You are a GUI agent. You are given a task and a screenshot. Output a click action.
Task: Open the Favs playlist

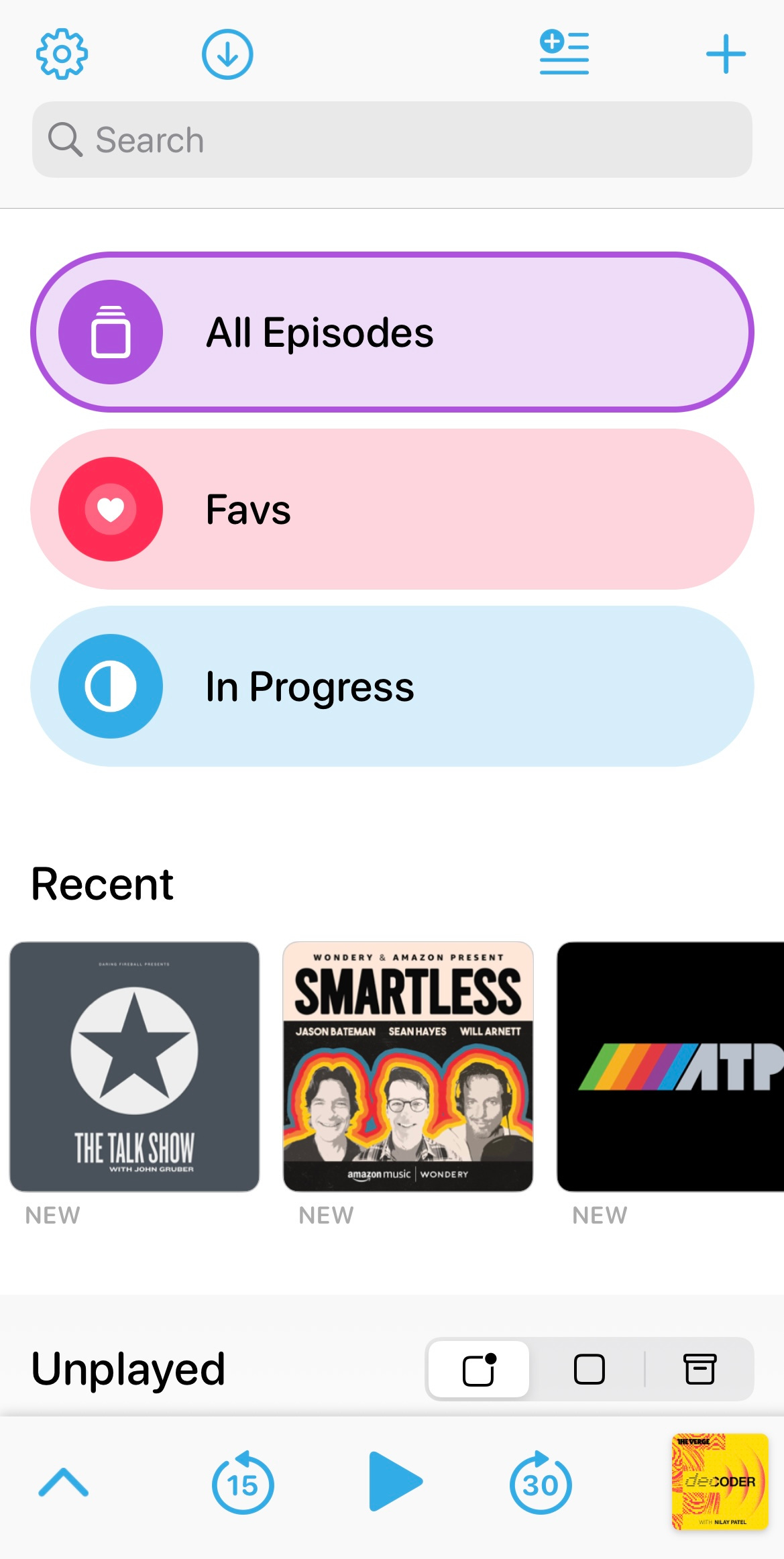pyautogui.click(x=392, y=509)
